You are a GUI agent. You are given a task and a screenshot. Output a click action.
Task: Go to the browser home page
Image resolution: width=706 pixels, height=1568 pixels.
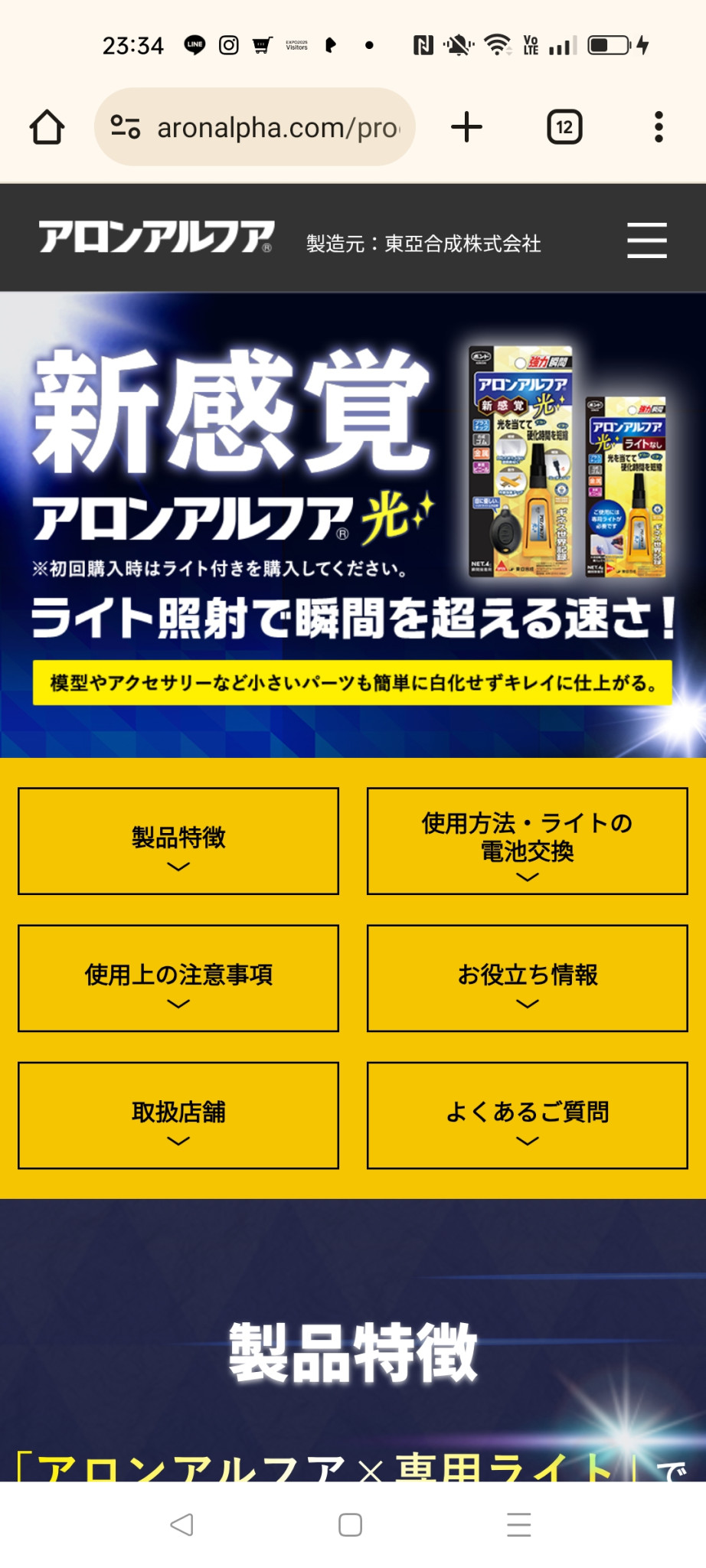coord(47,127)
